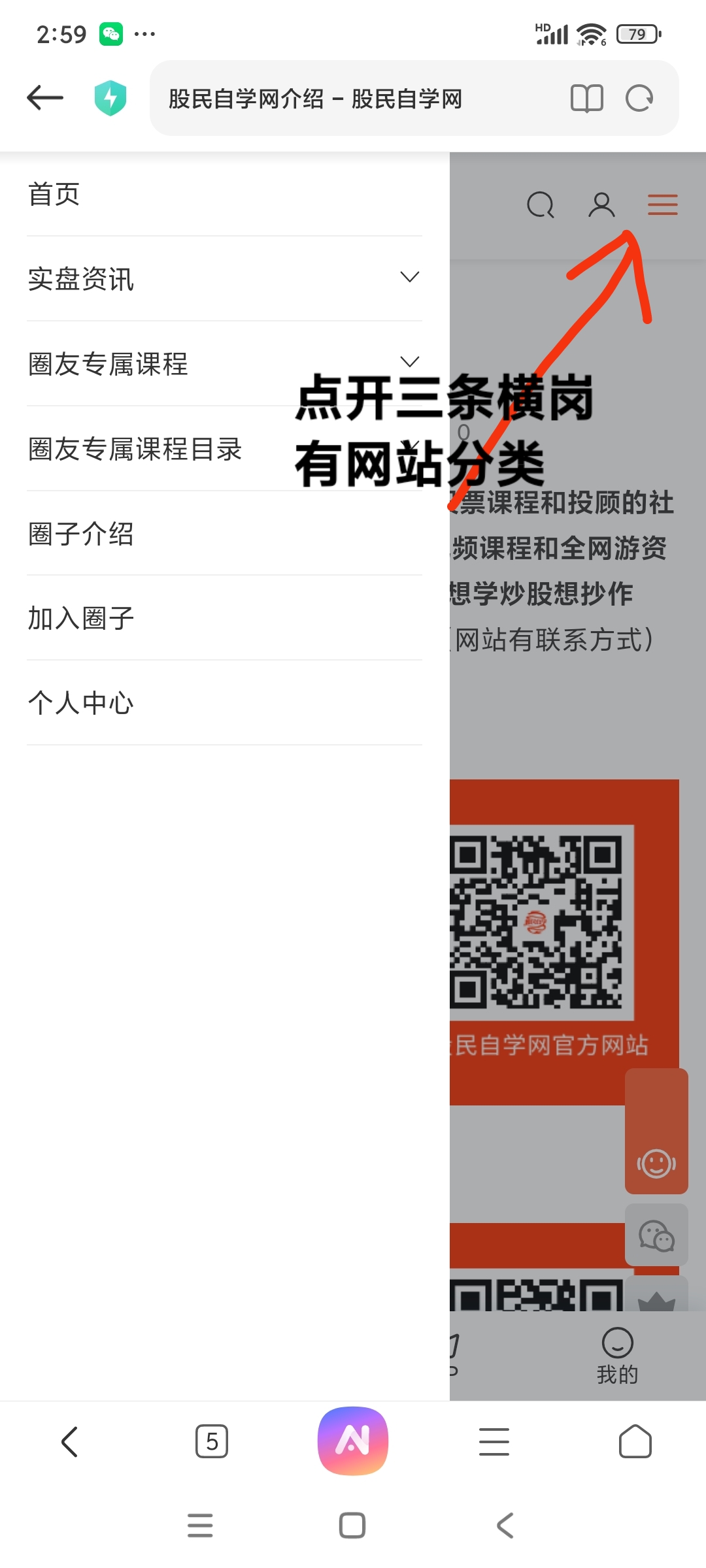Go to 个人中心
The height and width of the screenshot is (1568, 706).
pyautogui.click(x=81, y=703)
